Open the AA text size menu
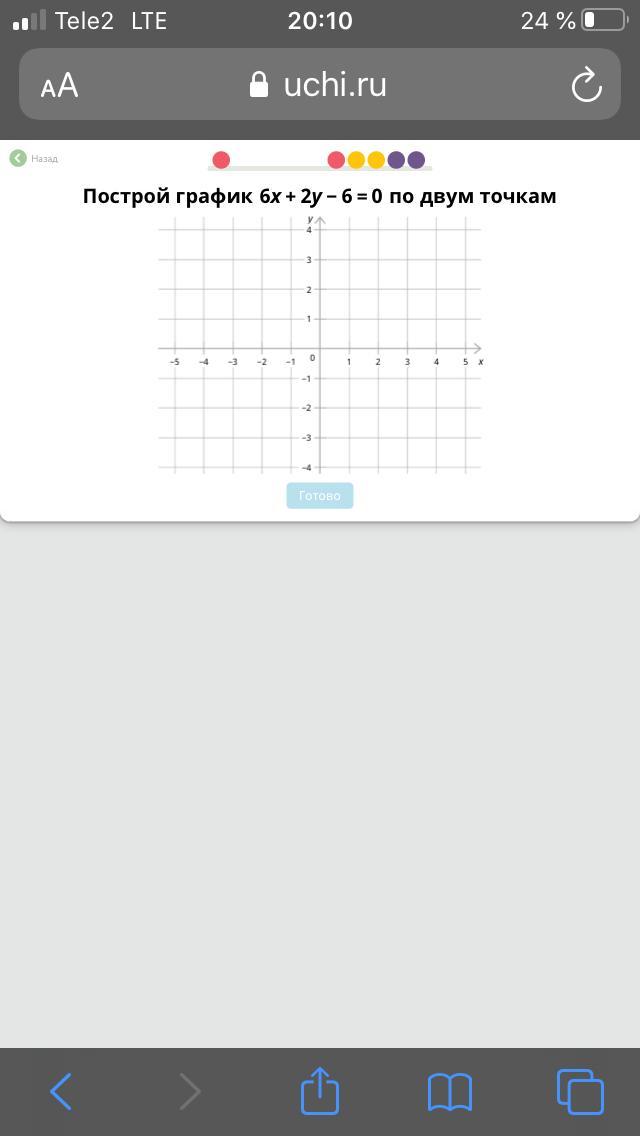Image resolution: width=640 pixels, height=1136 pixels. coord(59,86)
